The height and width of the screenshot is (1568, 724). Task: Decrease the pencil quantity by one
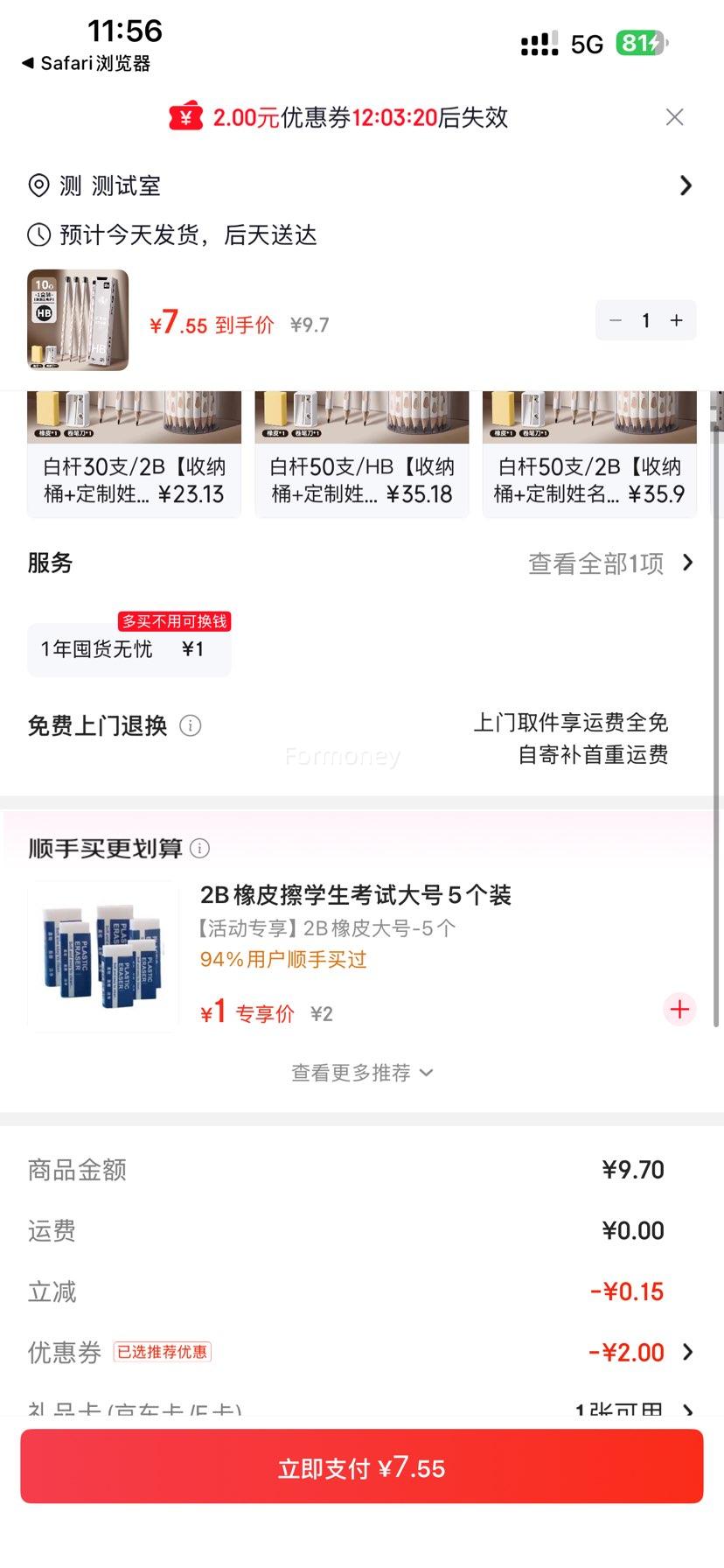616,321
